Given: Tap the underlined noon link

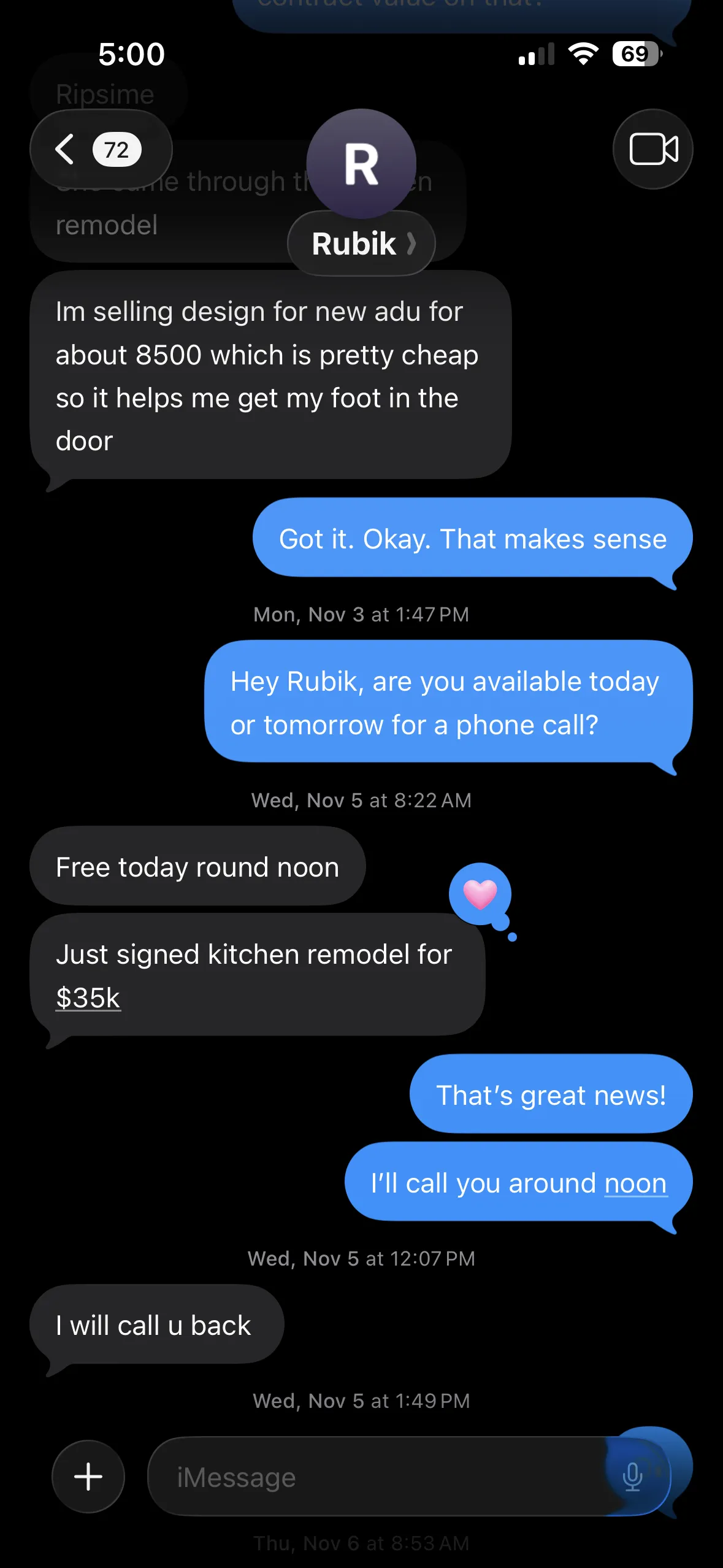Looking at the screenshot, I should (x=635, y=1183).
